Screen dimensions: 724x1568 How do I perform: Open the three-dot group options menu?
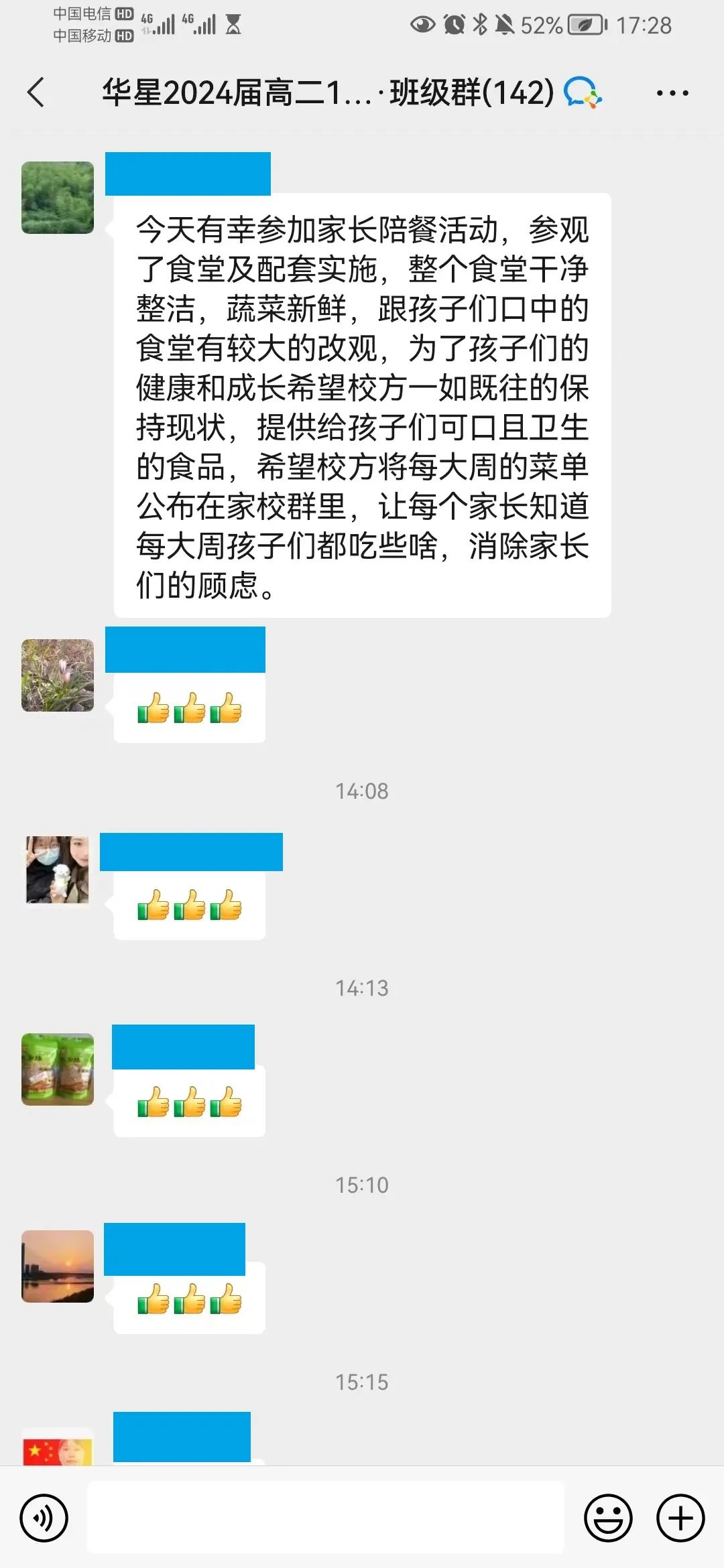[x=672, y=93]
